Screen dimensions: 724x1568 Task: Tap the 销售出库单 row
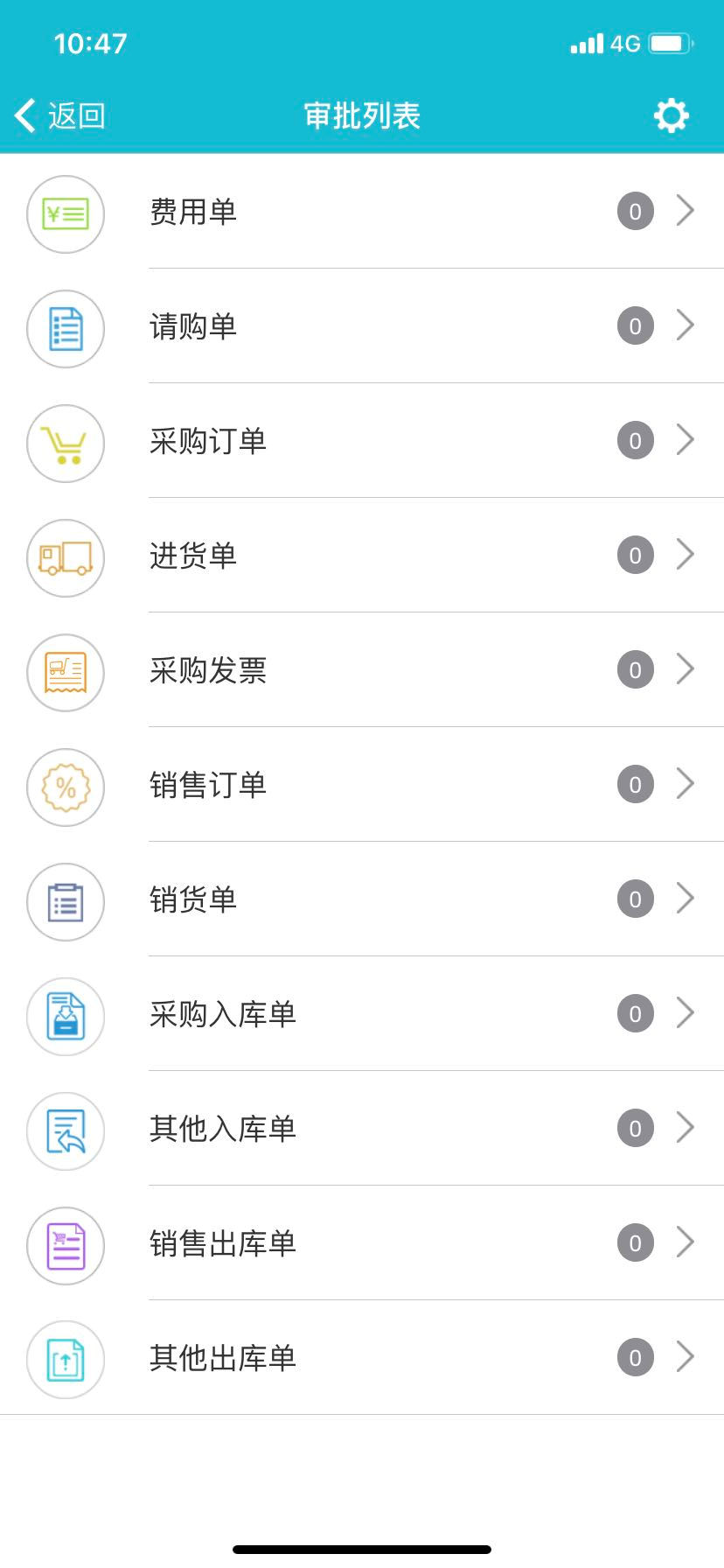(362, 1243)
